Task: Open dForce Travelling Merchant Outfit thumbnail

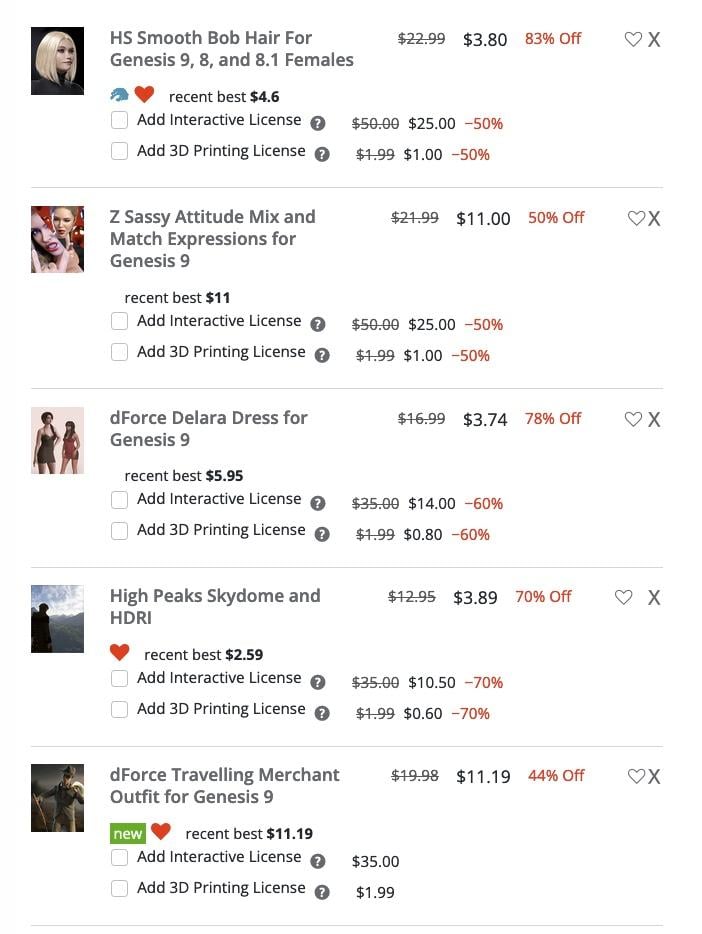Action: coord(57,798)
